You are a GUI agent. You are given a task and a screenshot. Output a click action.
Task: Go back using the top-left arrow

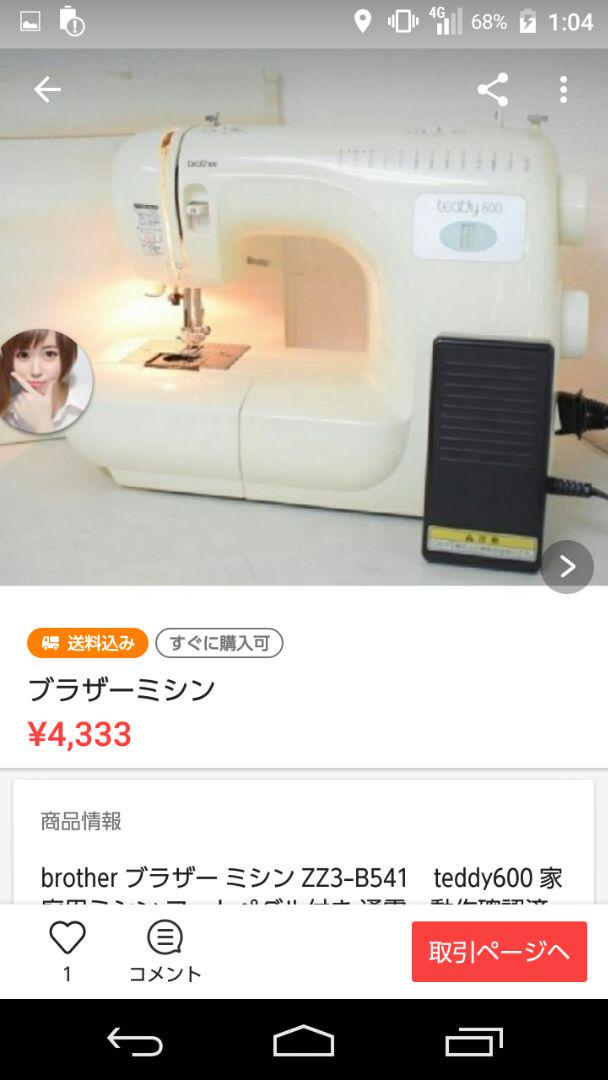(48, 90)
